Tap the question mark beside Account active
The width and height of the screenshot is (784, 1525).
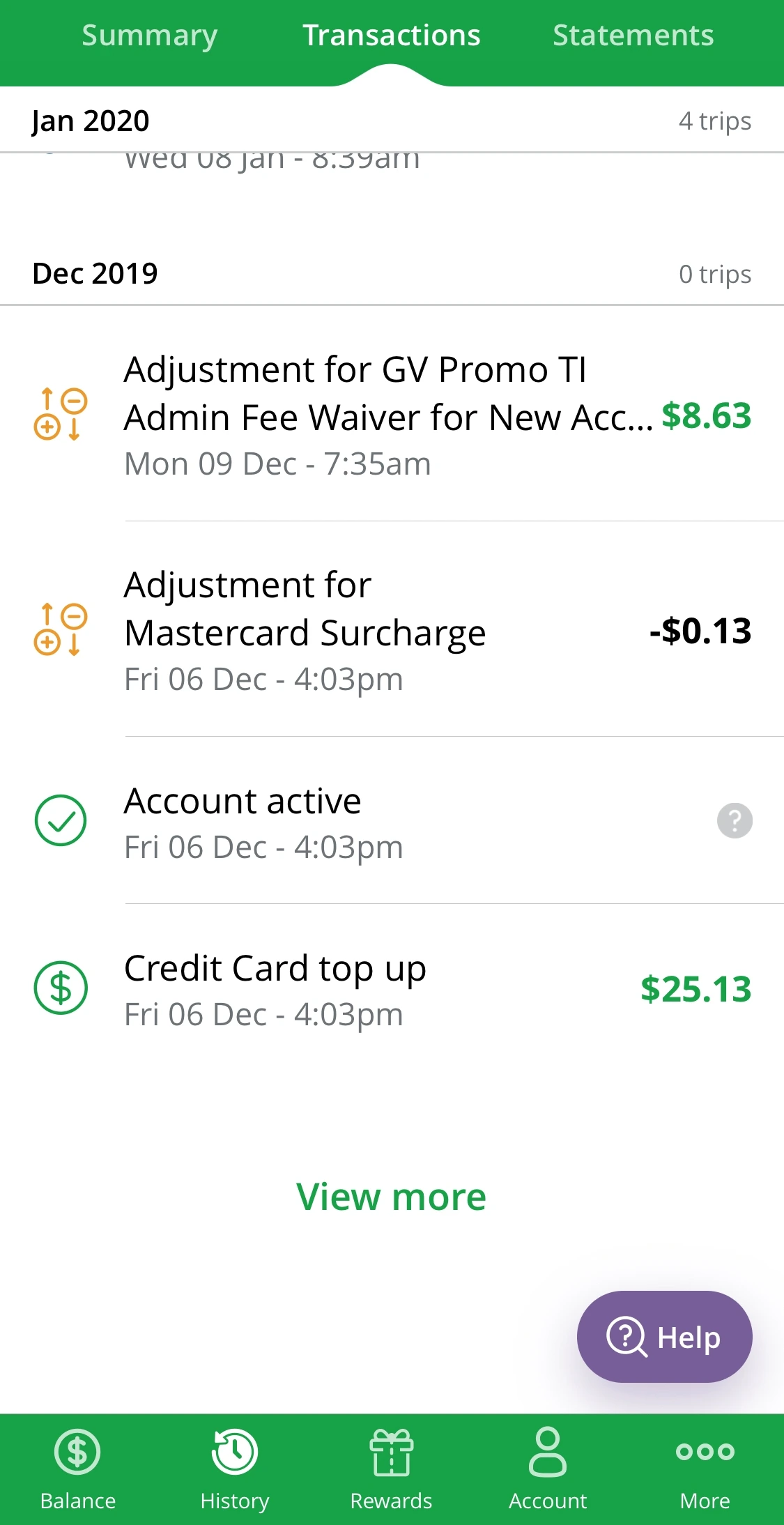735,820
